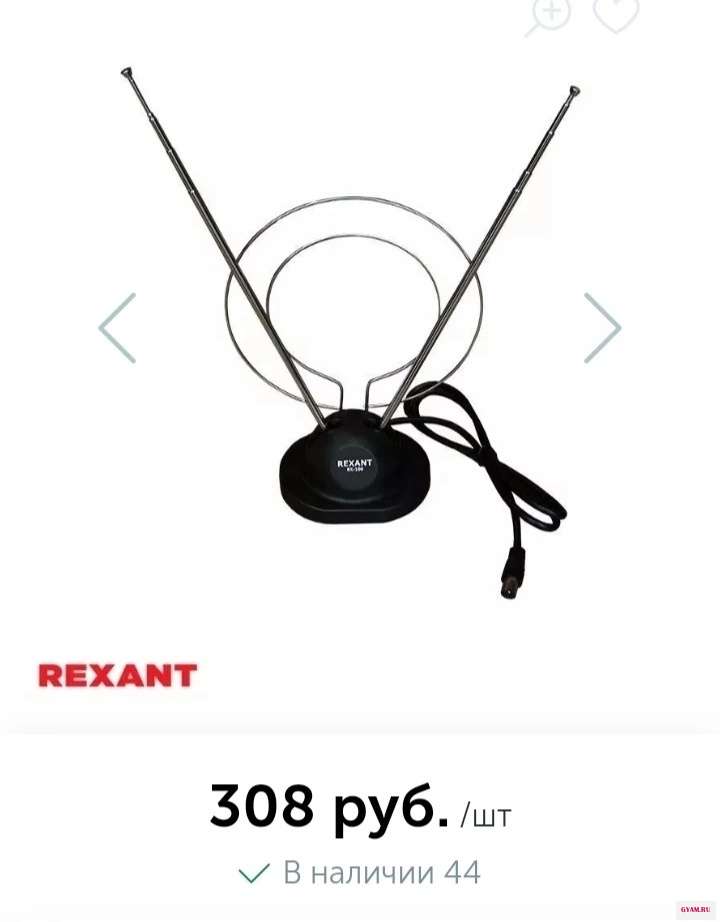Add the antenna to favorites

tap(616, 14)
